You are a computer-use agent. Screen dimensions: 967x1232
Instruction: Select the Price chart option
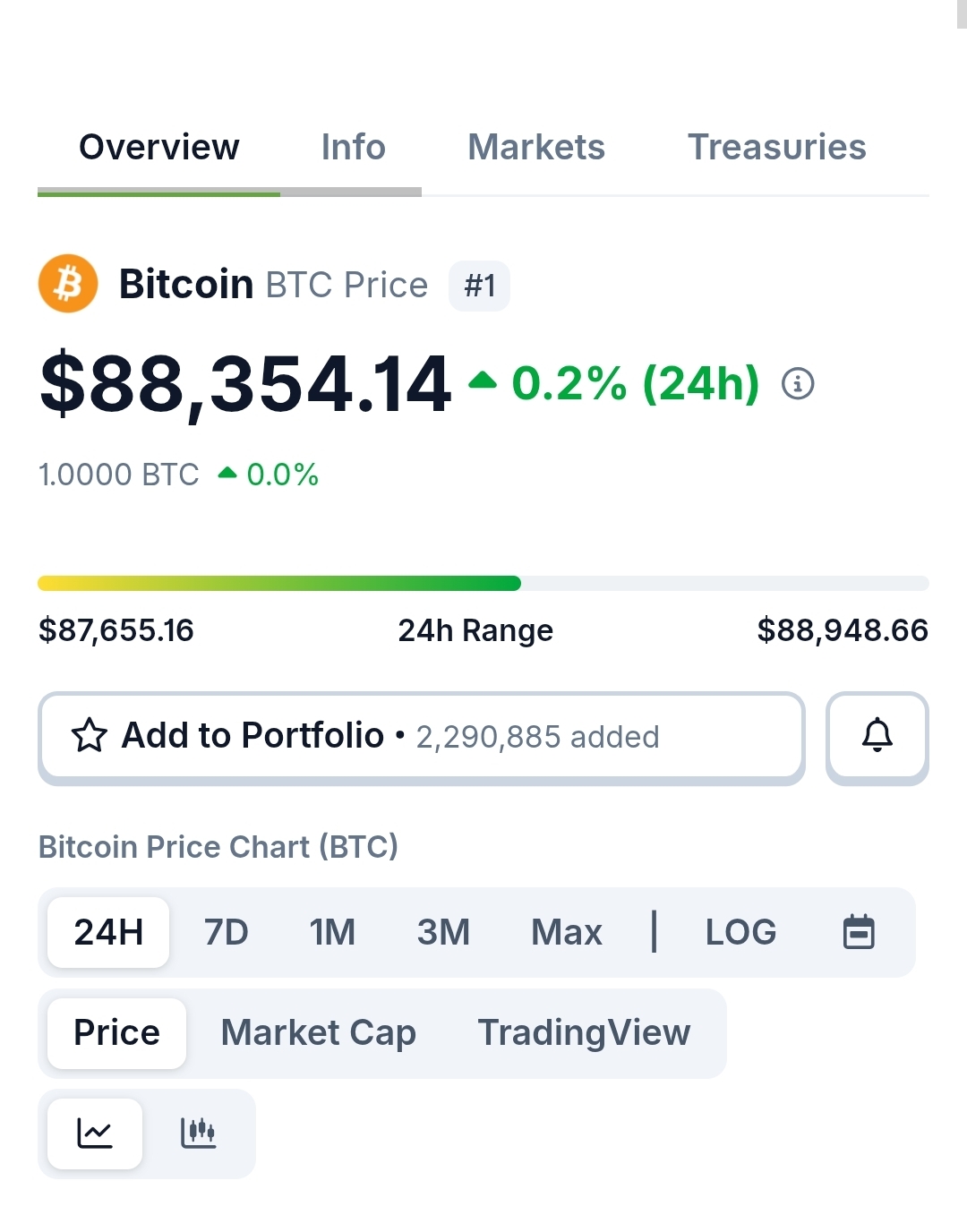(116, 1033)
